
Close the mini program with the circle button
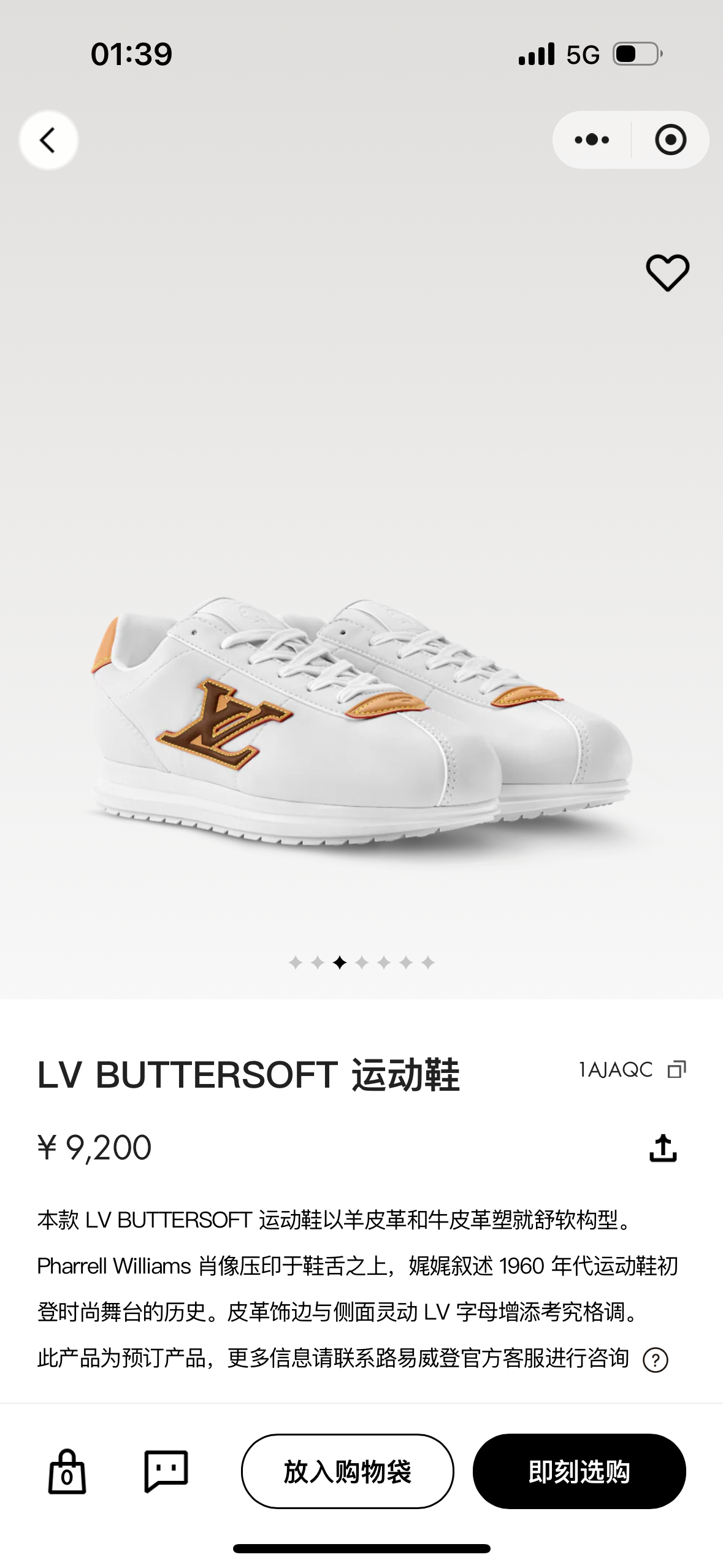tap(670, 140)
